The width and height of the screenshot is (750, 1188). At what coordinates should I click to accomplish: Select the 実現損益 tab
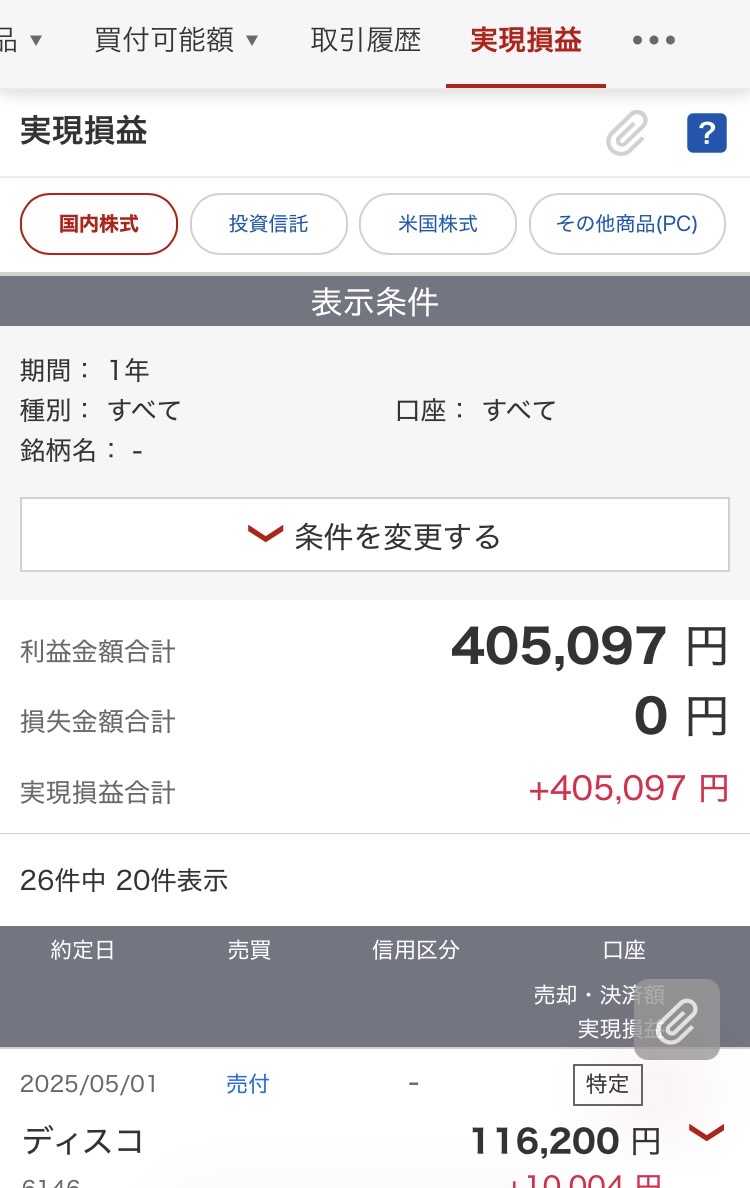coord(526,40)
